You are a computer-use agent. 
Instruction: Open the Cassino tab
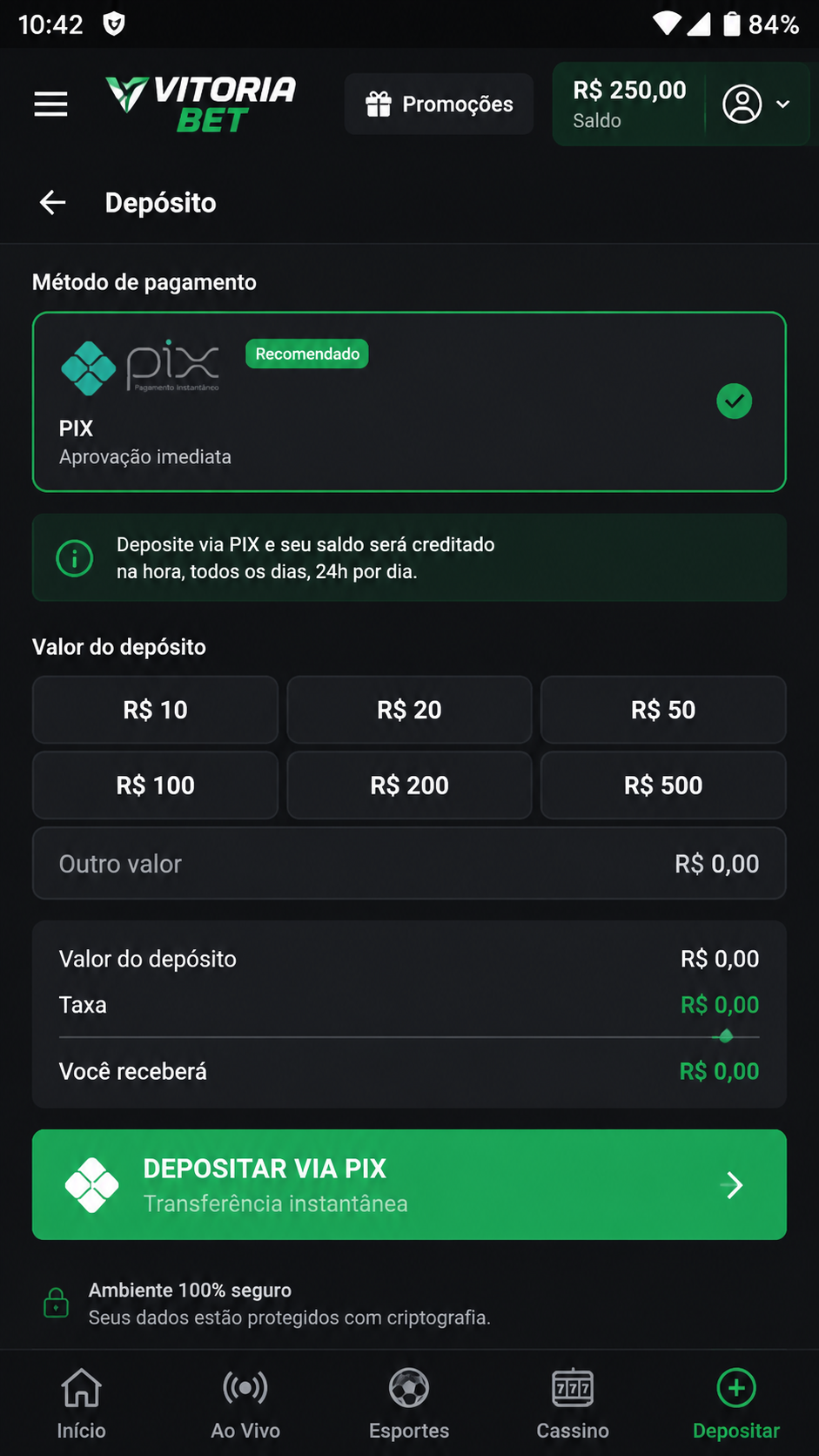tap(573, 1404)
